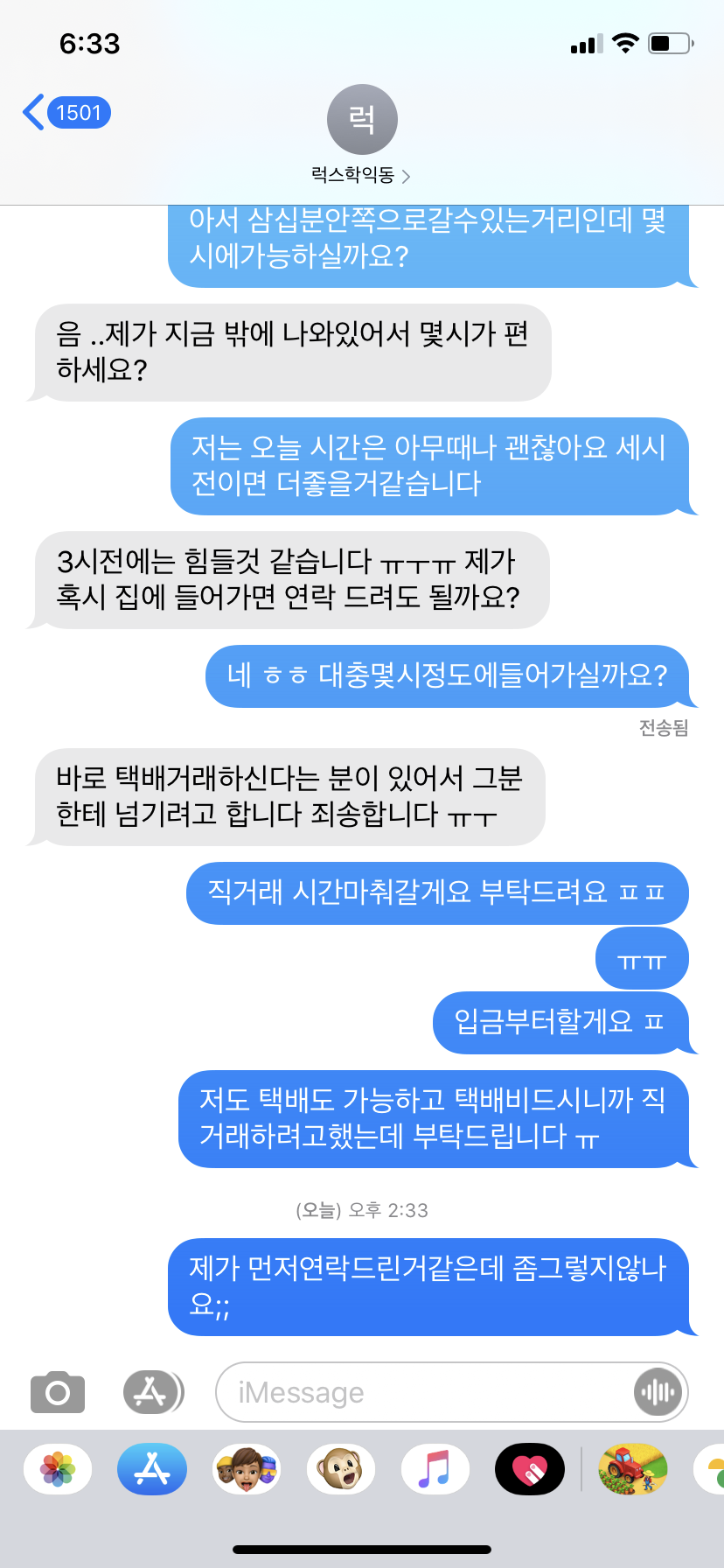This screenshot has height=1568, width=724.
Task: Open the Memoji stickers app
Action: pyautogui.click(x=247, y=1469)
